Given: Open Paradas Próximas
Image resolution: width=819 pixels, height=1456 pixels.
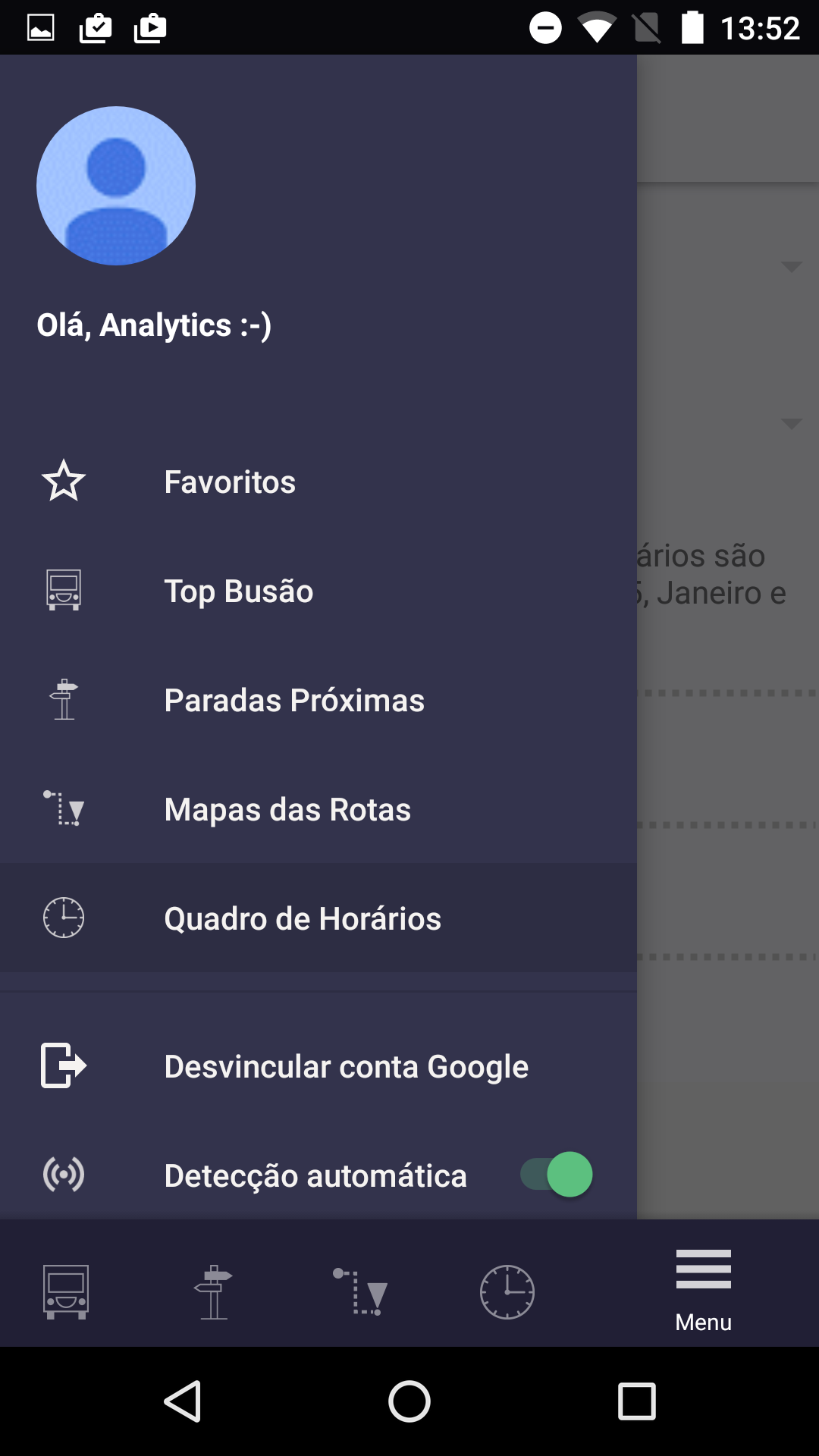Looking at the screenshot, I should [293, 701].
